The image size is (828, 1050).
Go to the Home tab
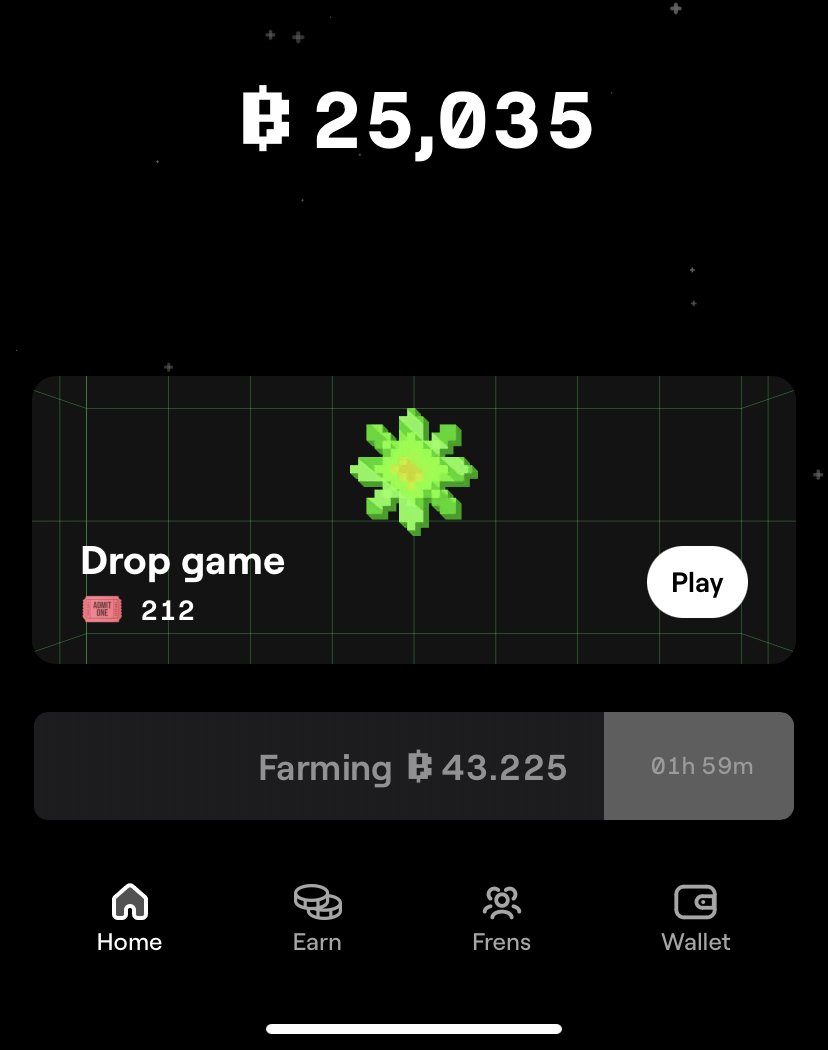pyautogui.click(x=129, y=918)
